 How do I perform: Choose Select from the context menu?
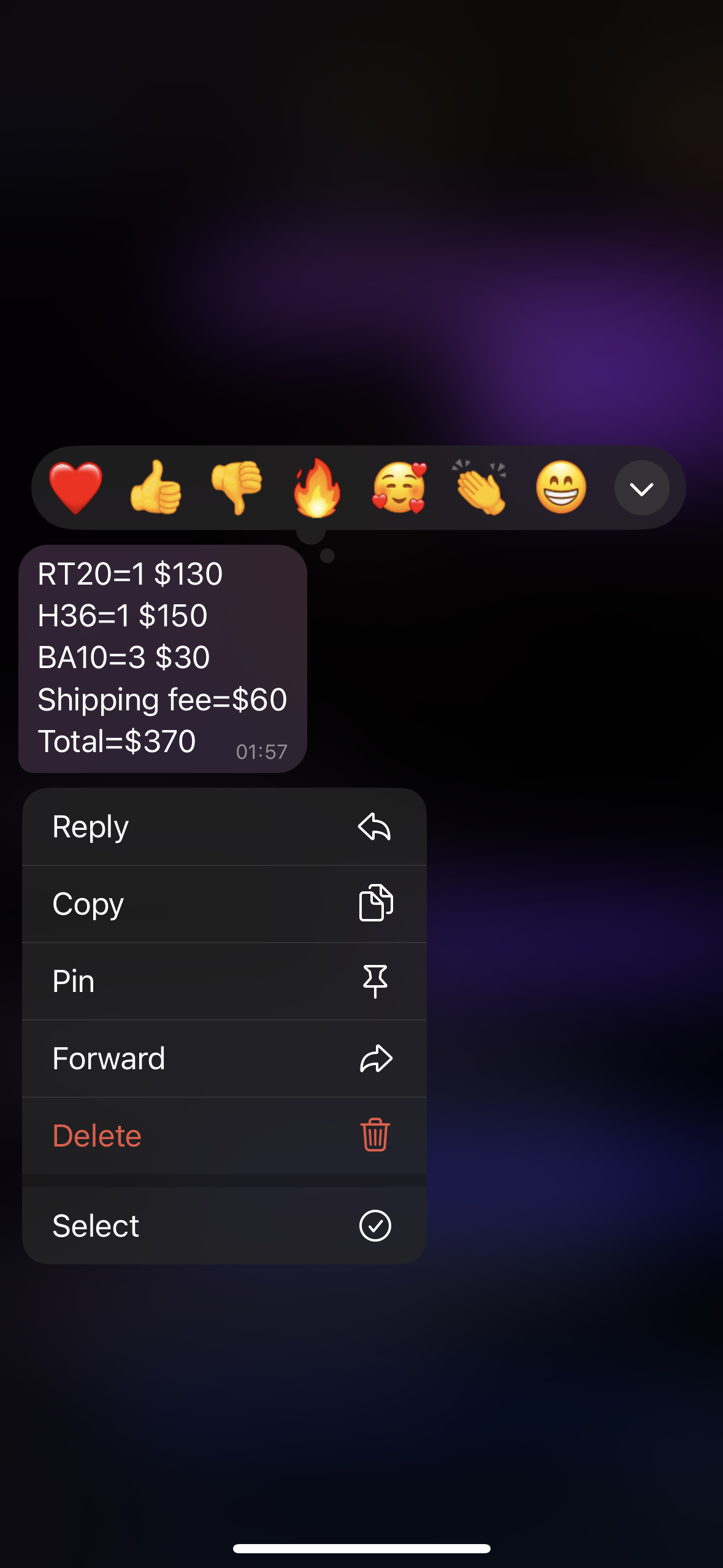click(x=224, y=1226)
